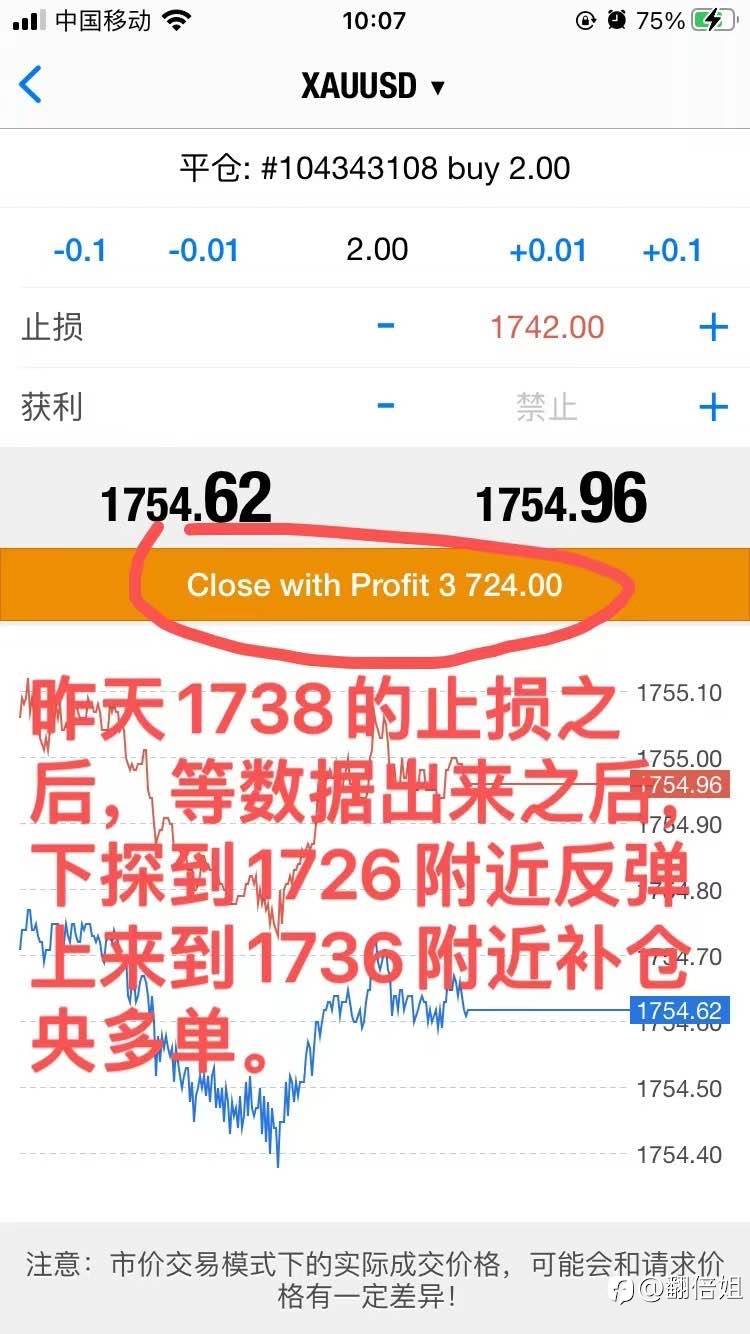Decrease volume by 0.1
Screen dimensions: 750x1334
[79, 249]
